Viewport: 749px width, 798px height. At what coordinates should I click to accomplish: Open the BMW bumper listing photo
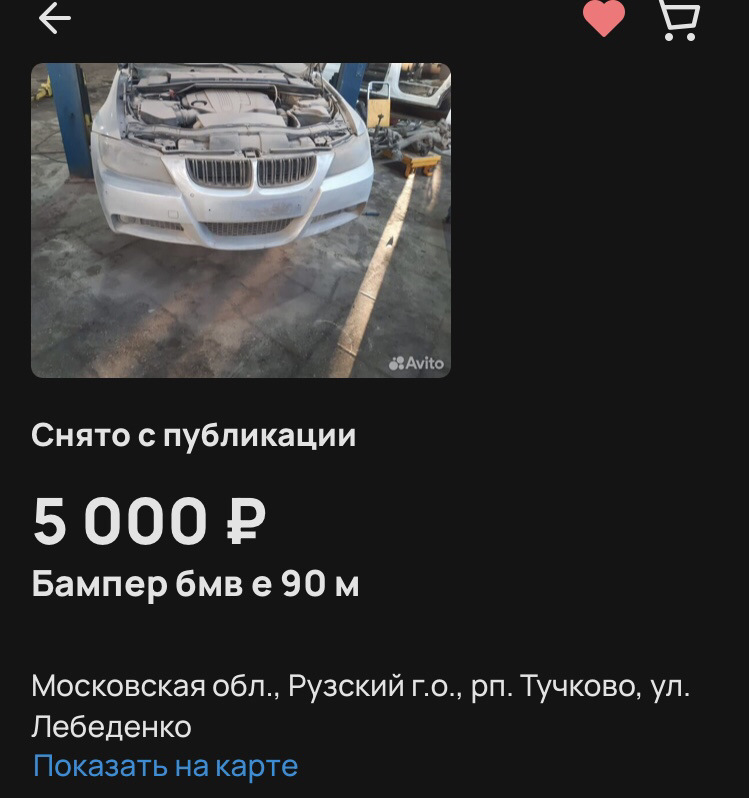(241, 220)
